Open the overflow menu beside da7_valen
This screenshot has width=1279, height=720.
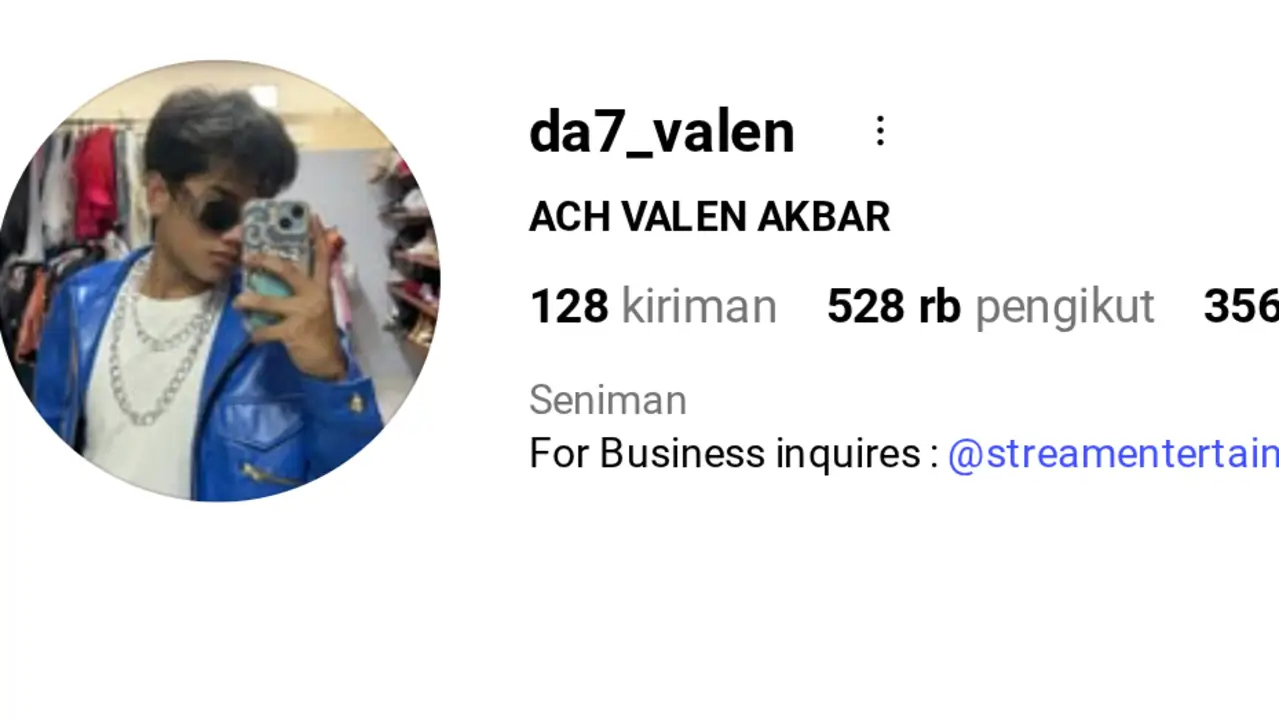(x=880, y=131)
